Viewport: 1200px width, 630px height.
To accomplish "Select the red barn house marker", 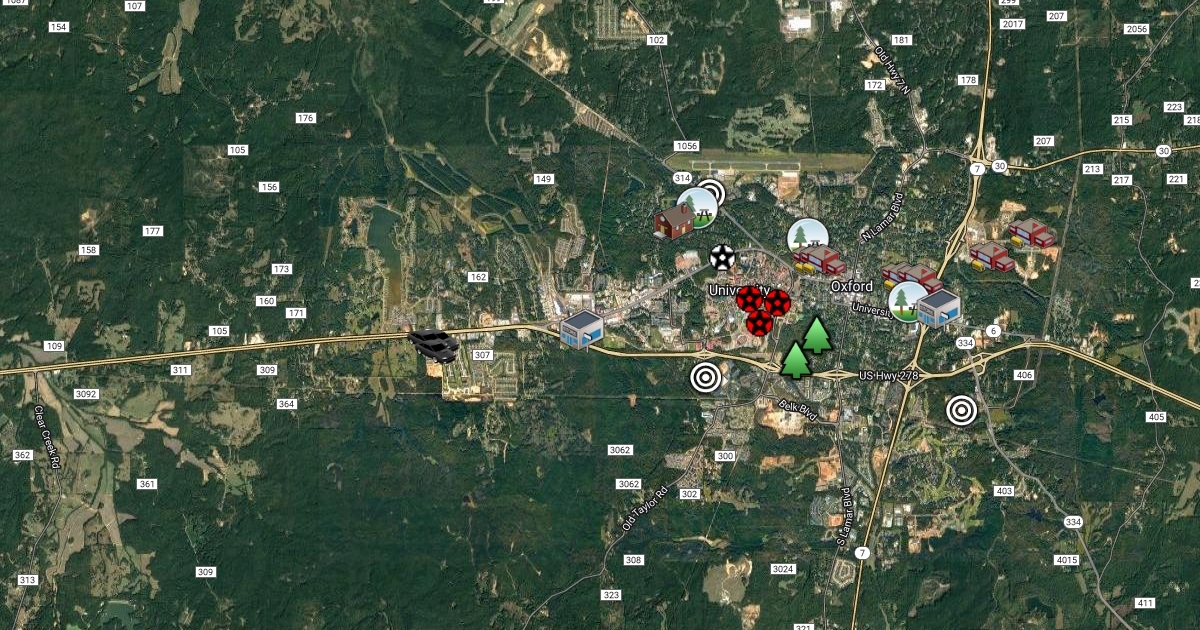I will [673, 221].
